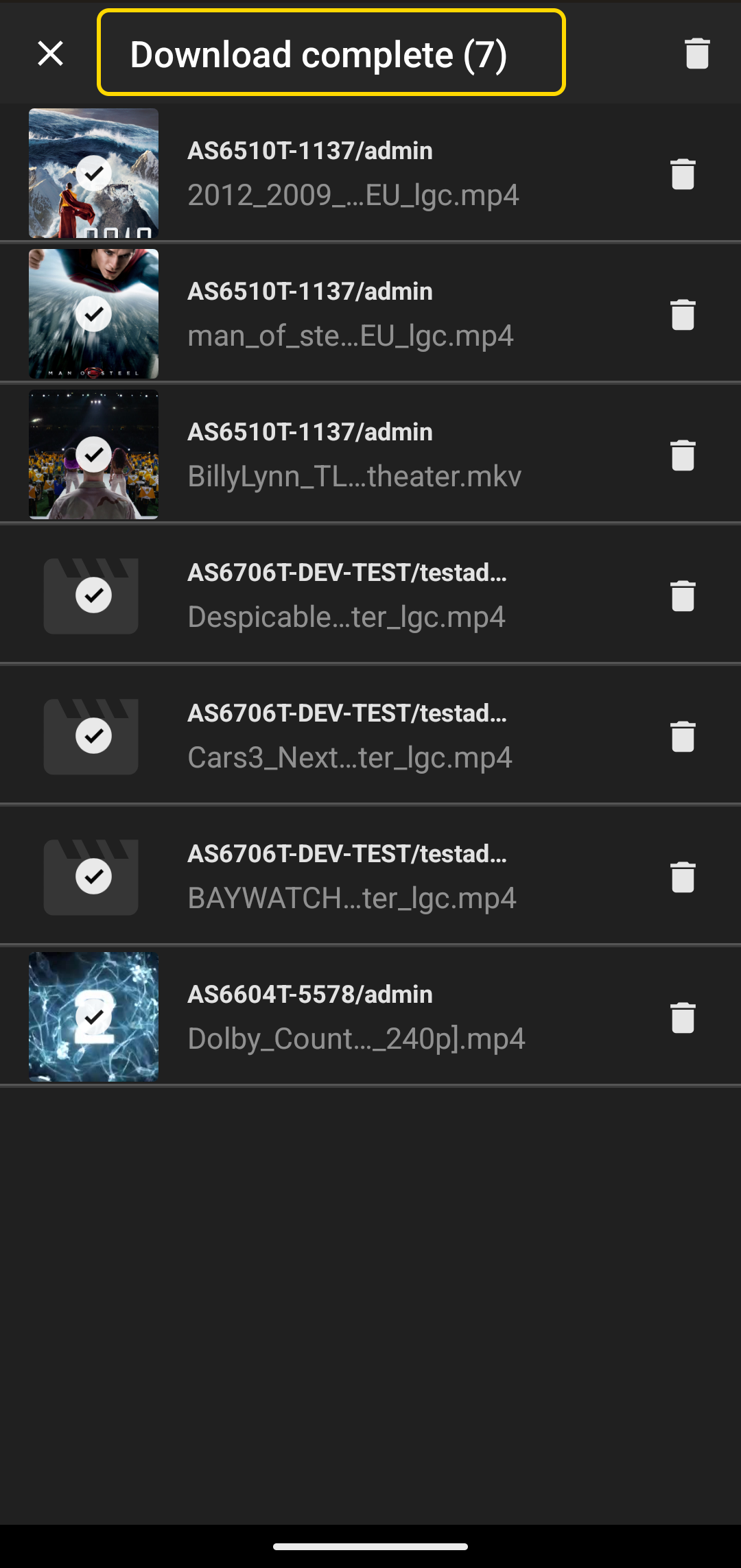Deselect the Man of Steel thumbnail
741x1568 pixels.
click(94, 314)
